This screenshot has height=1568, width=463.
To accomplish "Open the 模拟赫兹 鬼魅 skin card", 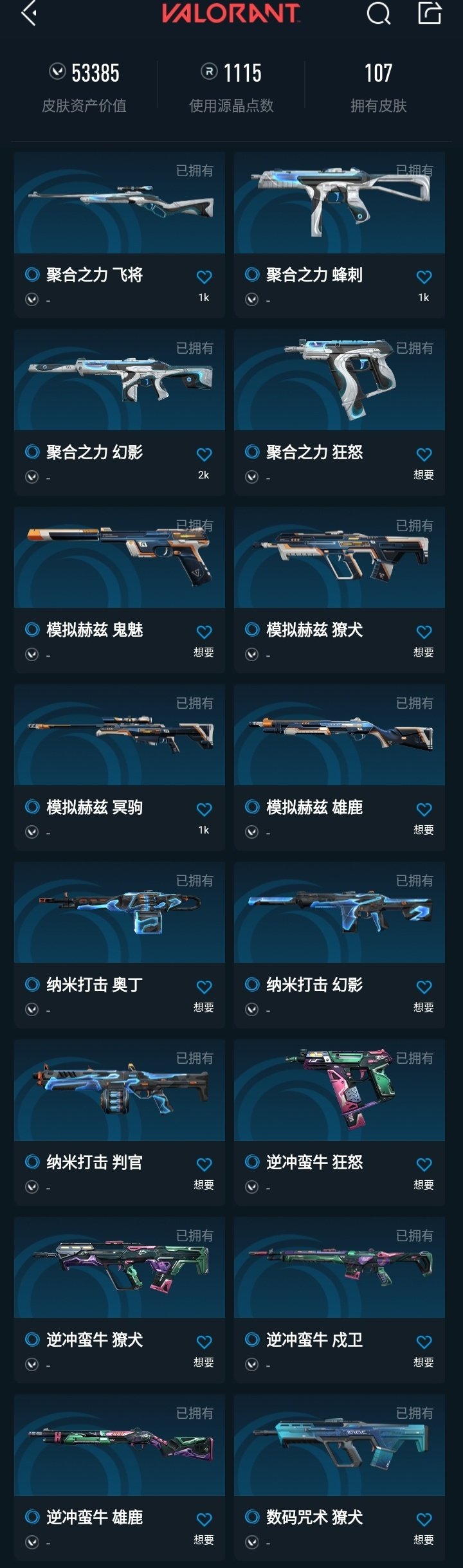I will click(x=120, y=558).
